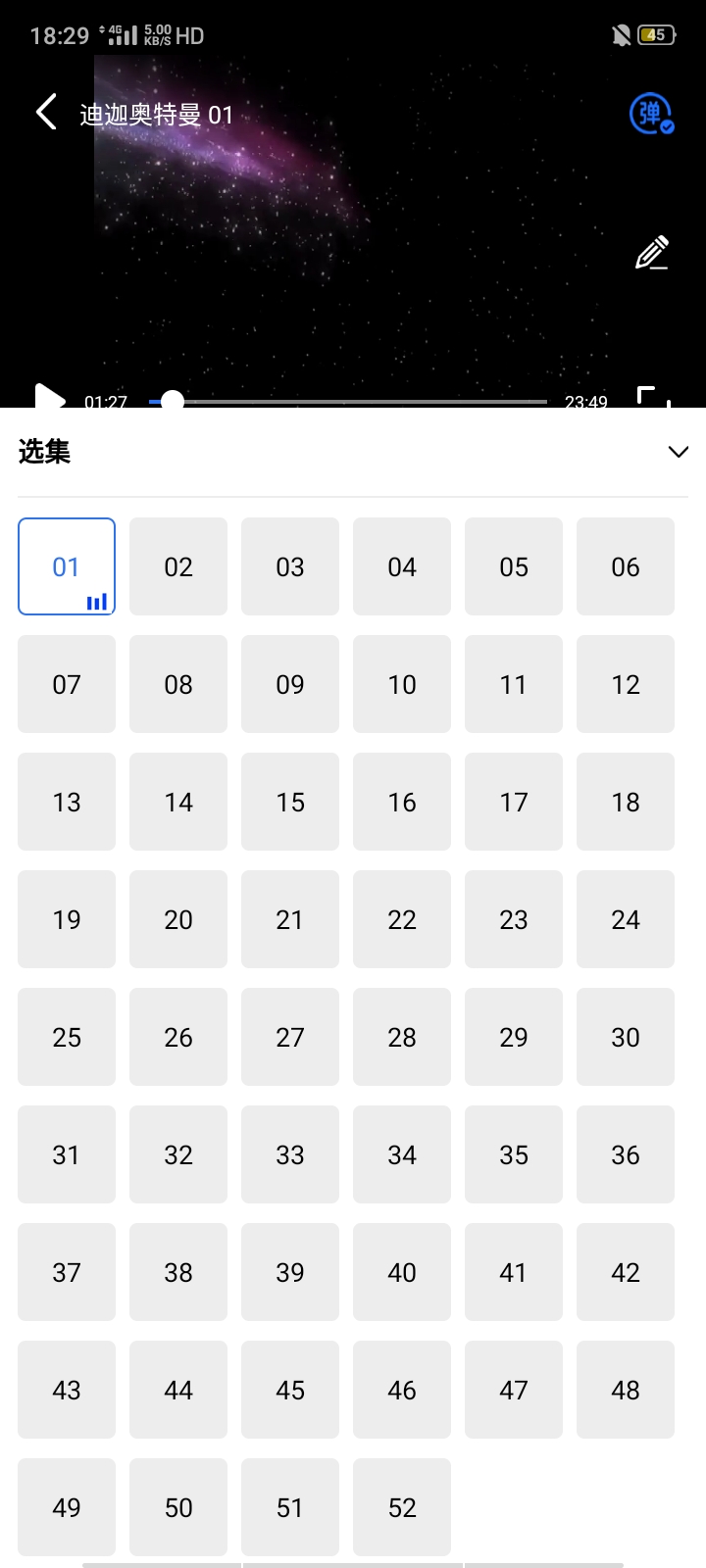Image resolution: width=706 pixels, height=1568 pixels.
Task: Select episode 24
Action: click(x=626, y=919)
